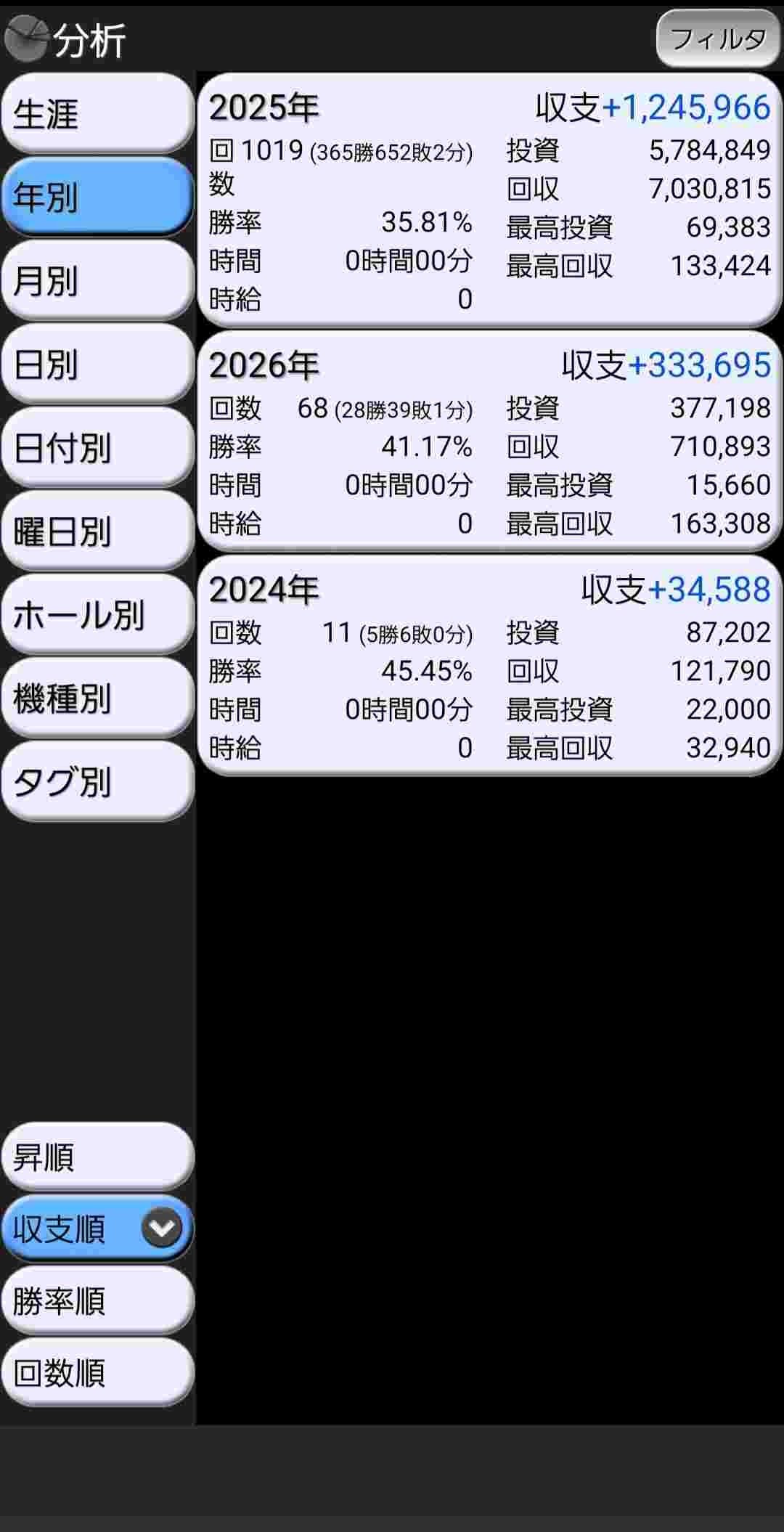
Task: Select the 年別 yearly view
Action: (97, 197)
